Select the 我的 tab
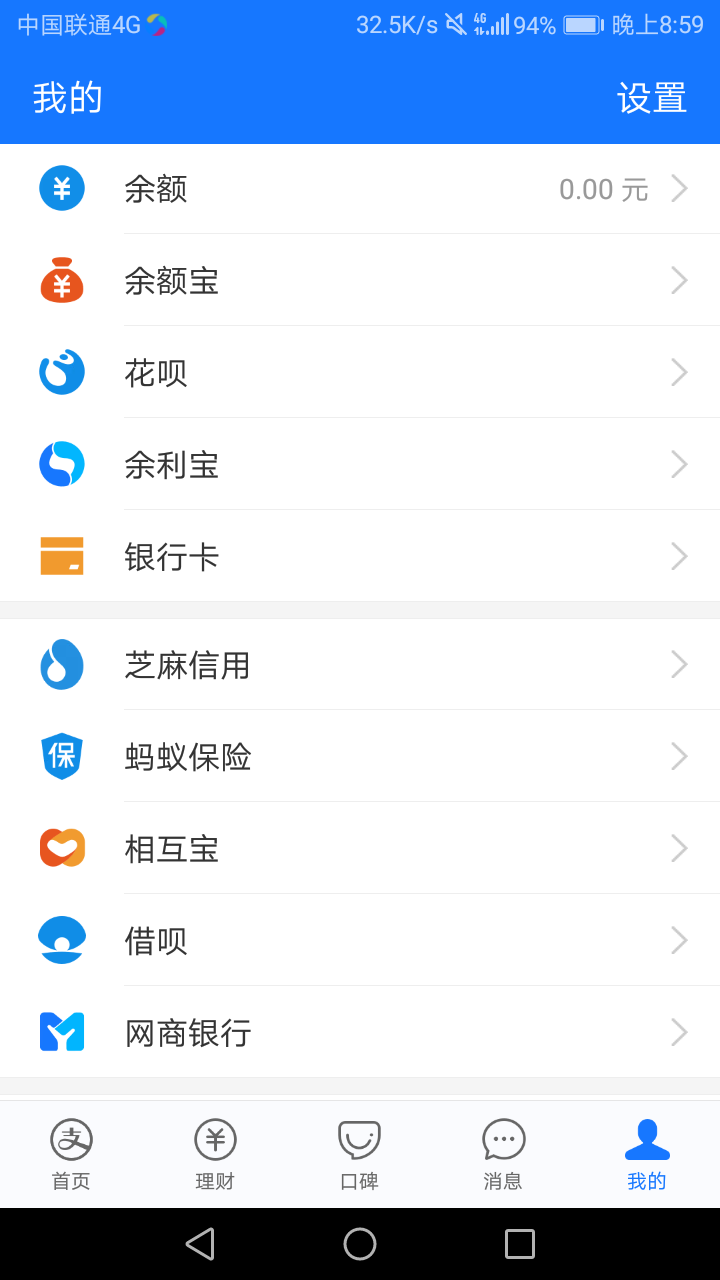The height and width of the screenshot is (1280, 720). (647, 1155)
